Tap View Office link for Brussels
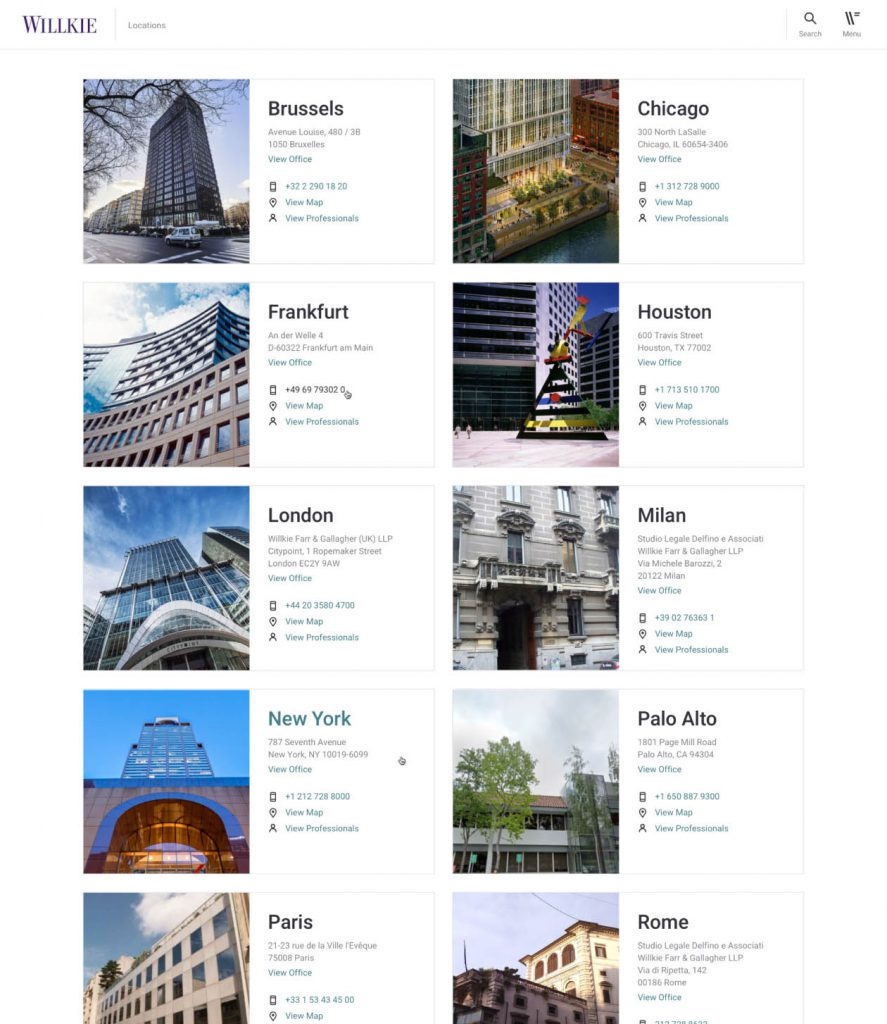Viewport: 887px width, 1024px height. click(x=290, y=159)
